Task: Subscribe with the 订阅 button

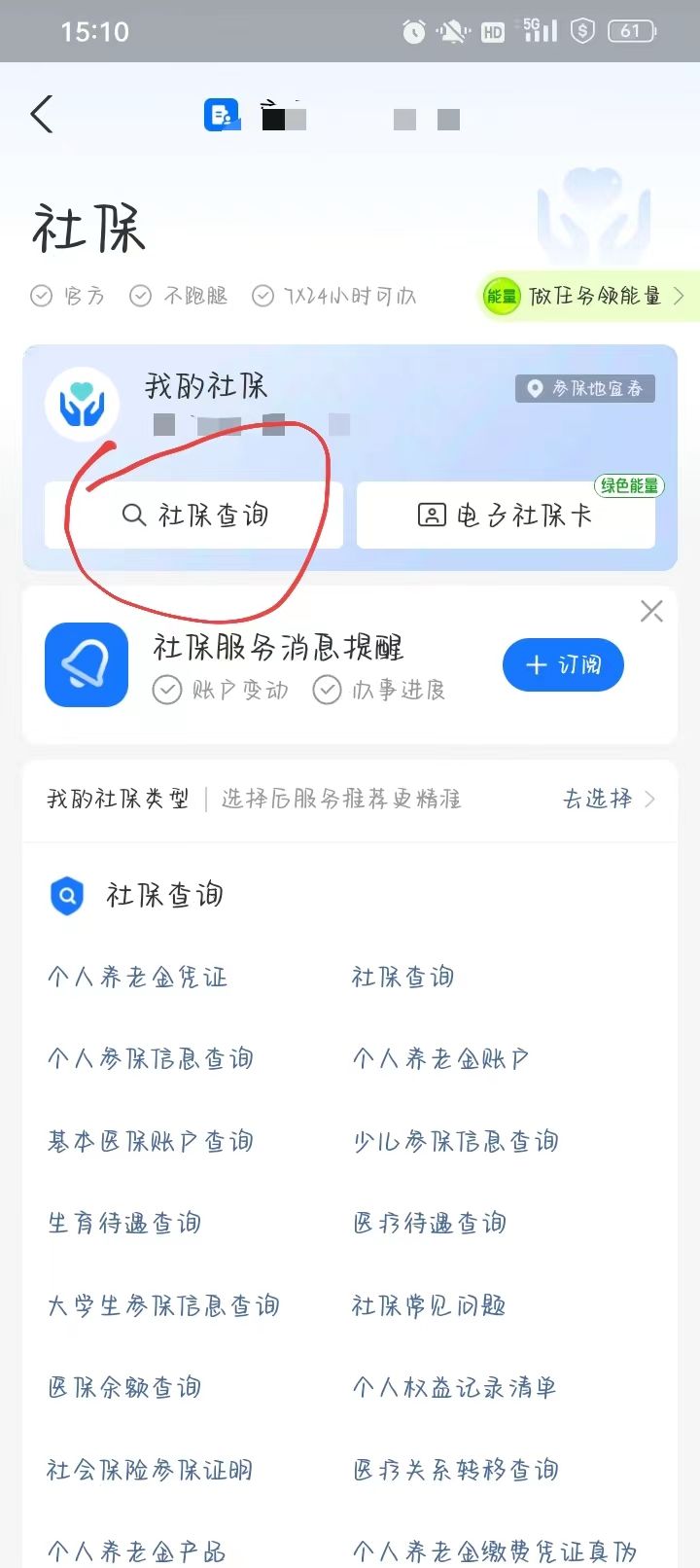Action: pyautogui.click(x=563, y=665)
